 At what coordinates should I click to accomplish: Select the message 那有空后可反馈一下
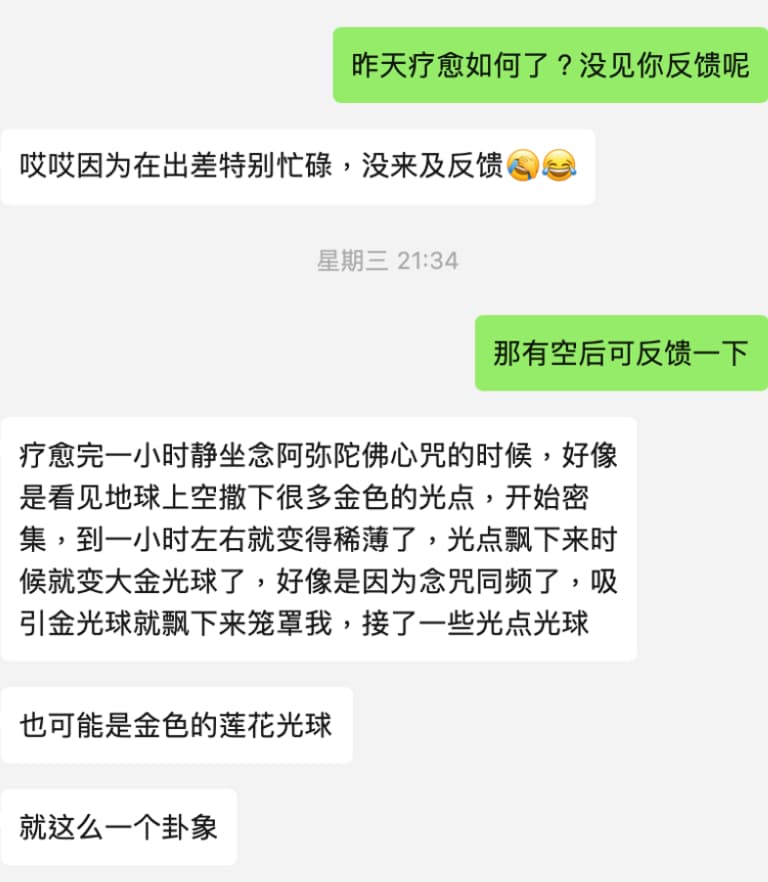[x=620, y=353]
